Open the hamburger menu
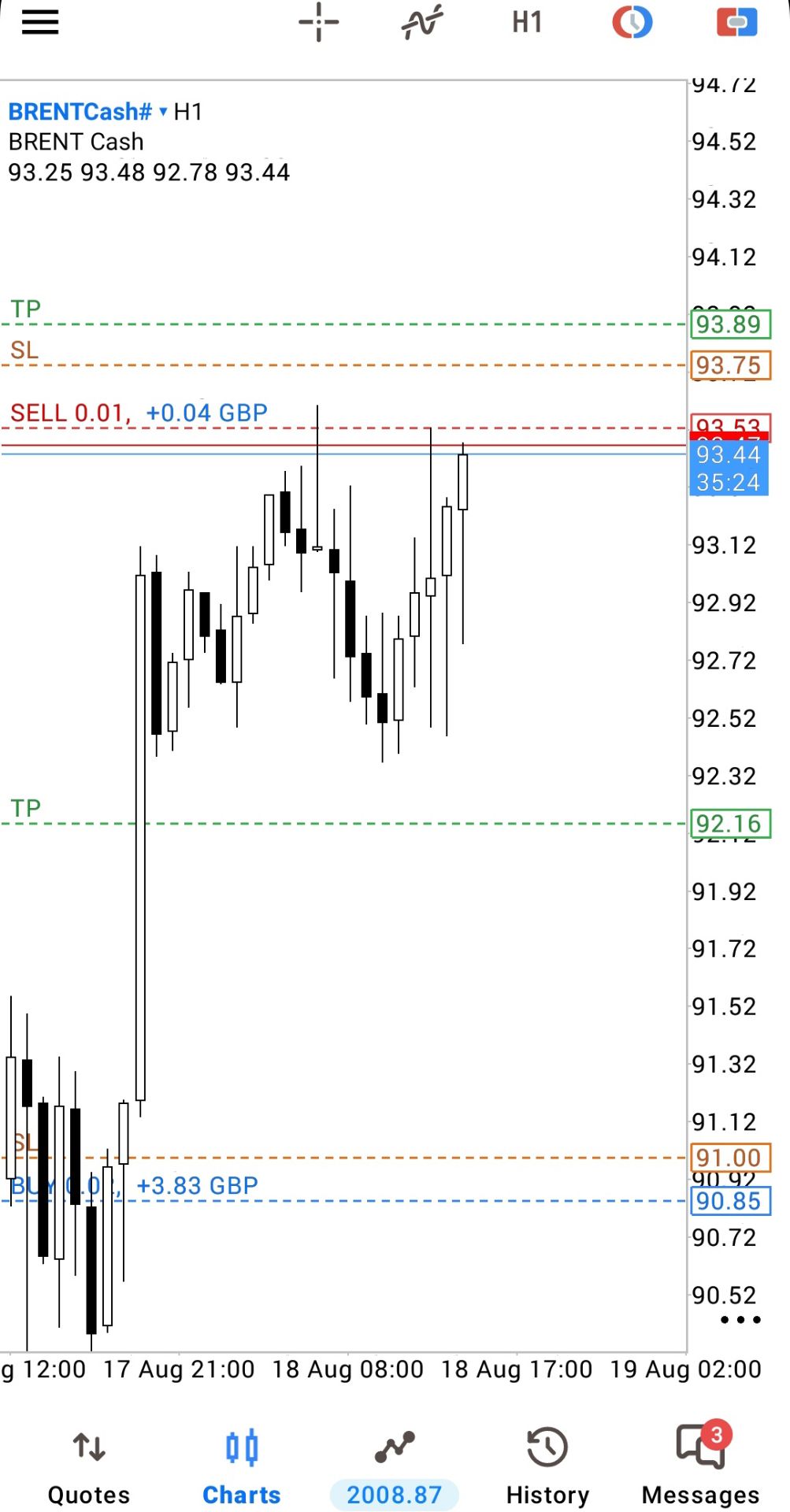This screenshot has width=790, height=1512. (40, 22)
